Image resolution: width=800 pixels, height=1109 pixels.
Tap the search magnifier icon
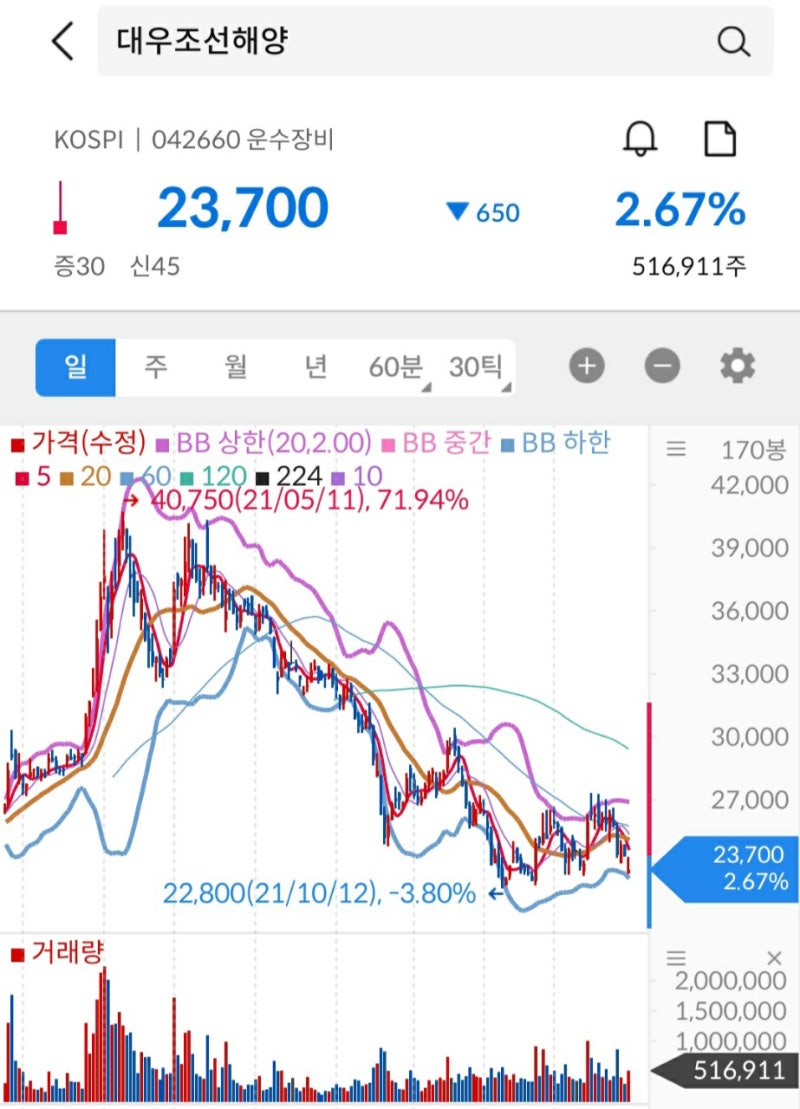coord(735,41)
